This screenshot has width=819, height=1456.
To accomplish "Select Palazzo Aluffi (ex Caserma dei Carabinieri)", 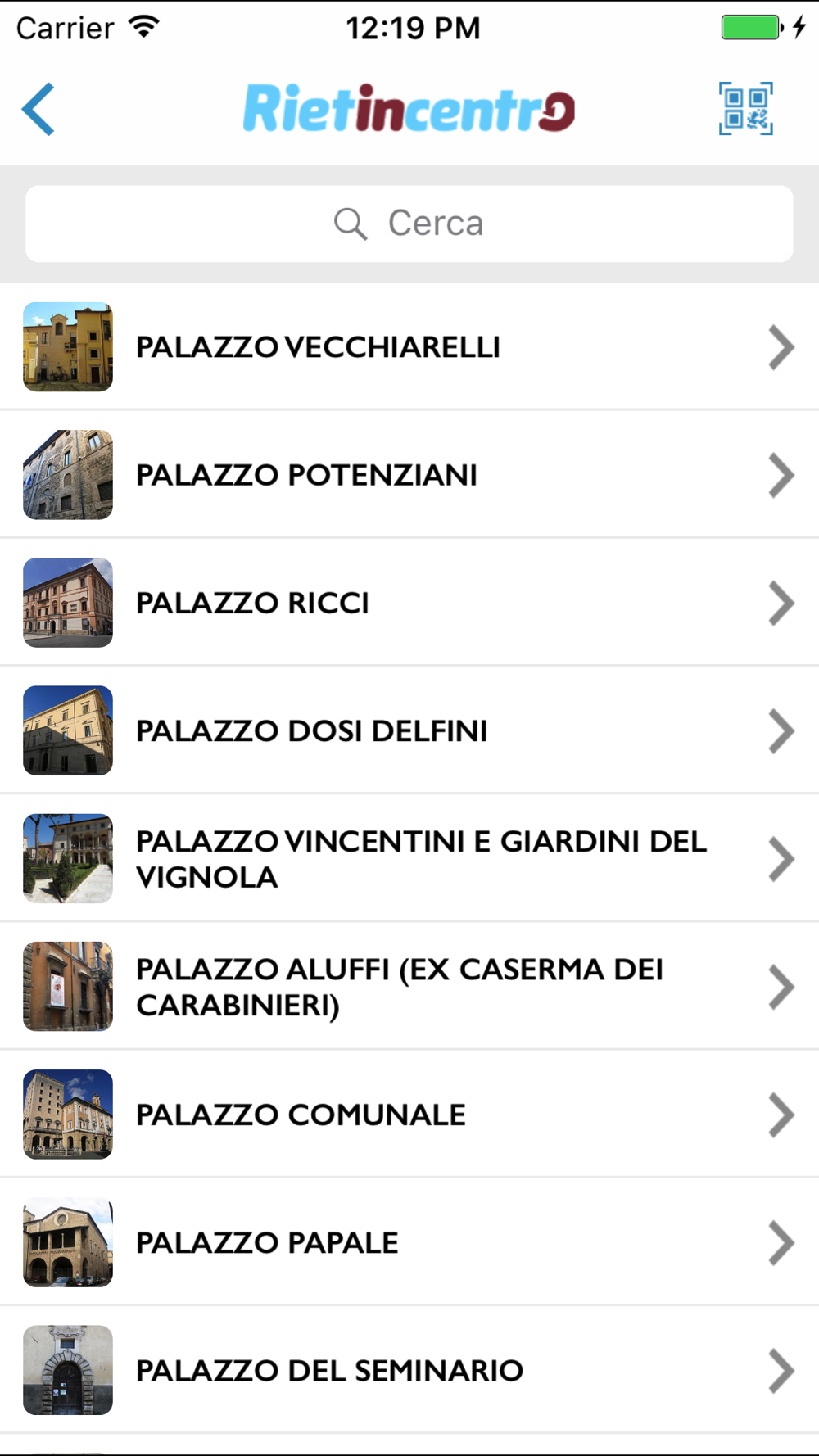I will [x=409, y=986].
